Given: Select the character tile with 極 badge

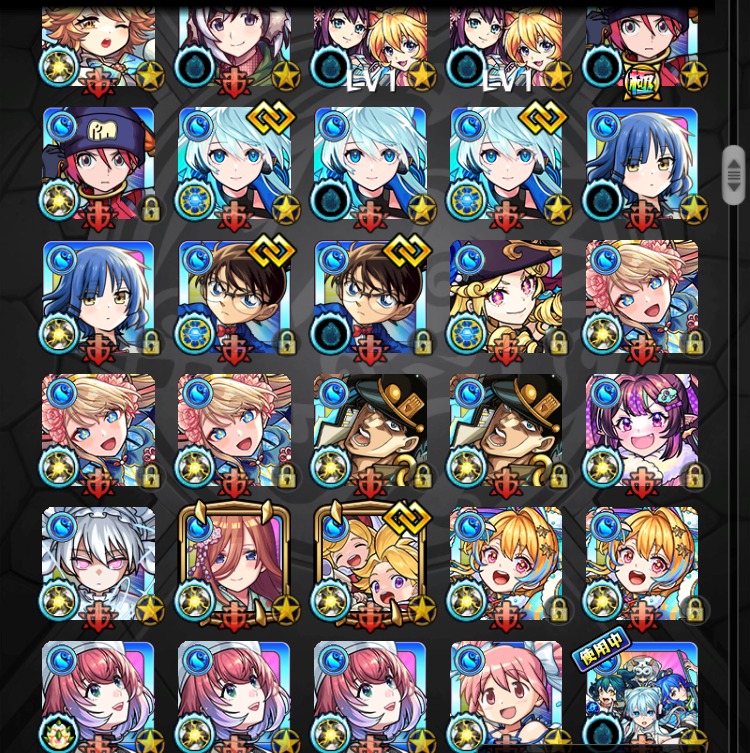Looking at the screenshot, I should click(642, 45).
